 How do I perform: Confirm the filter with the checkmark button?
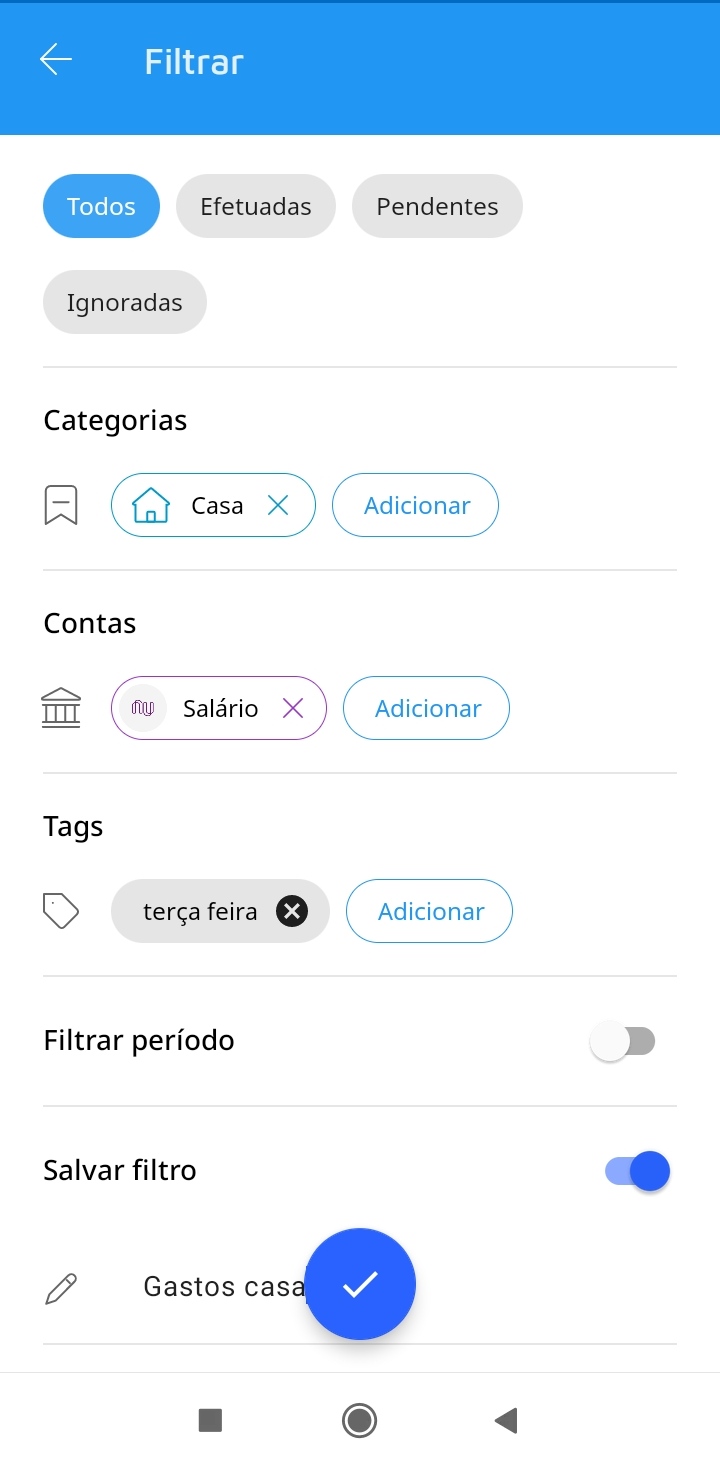pyautogui.click(x=360, y=1284)
